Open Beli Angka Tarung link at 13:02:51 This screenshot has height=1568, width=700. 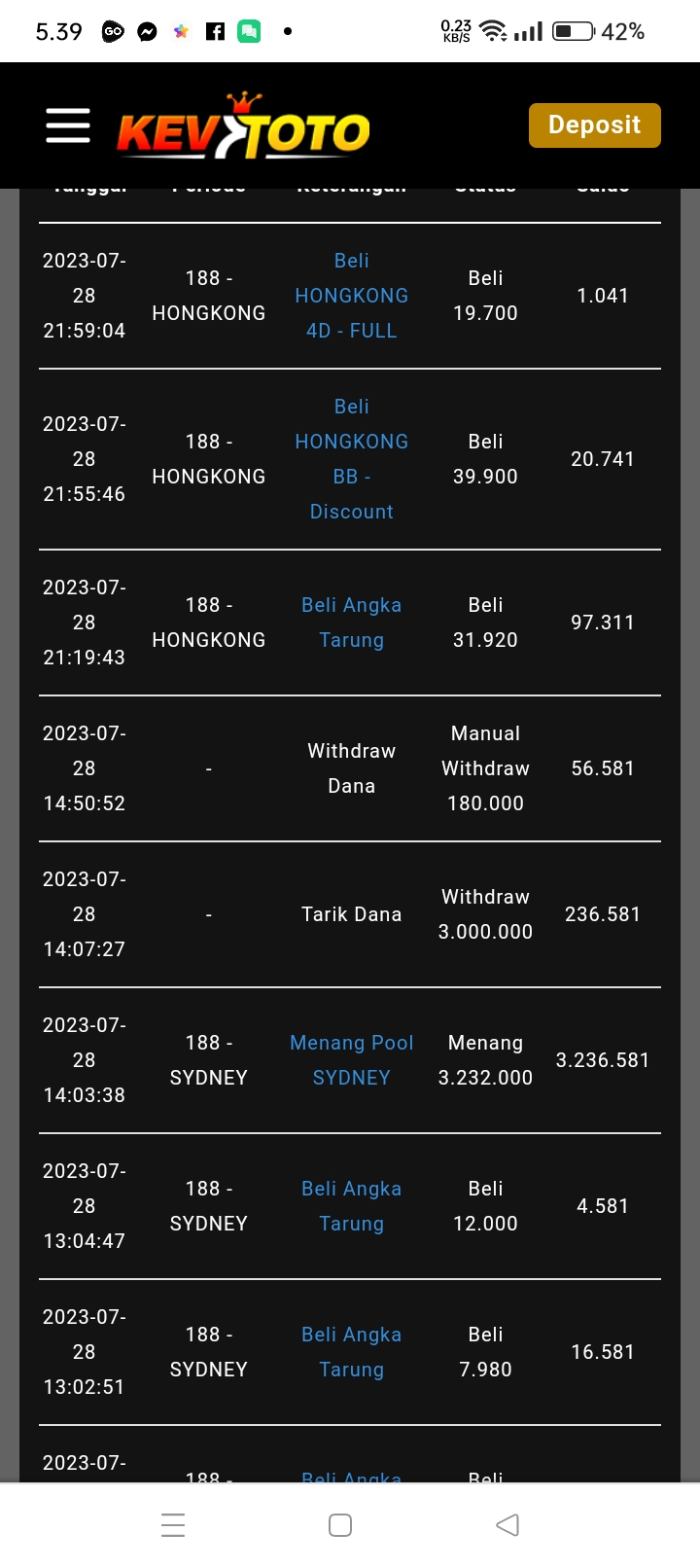(x=351, y=1352)
